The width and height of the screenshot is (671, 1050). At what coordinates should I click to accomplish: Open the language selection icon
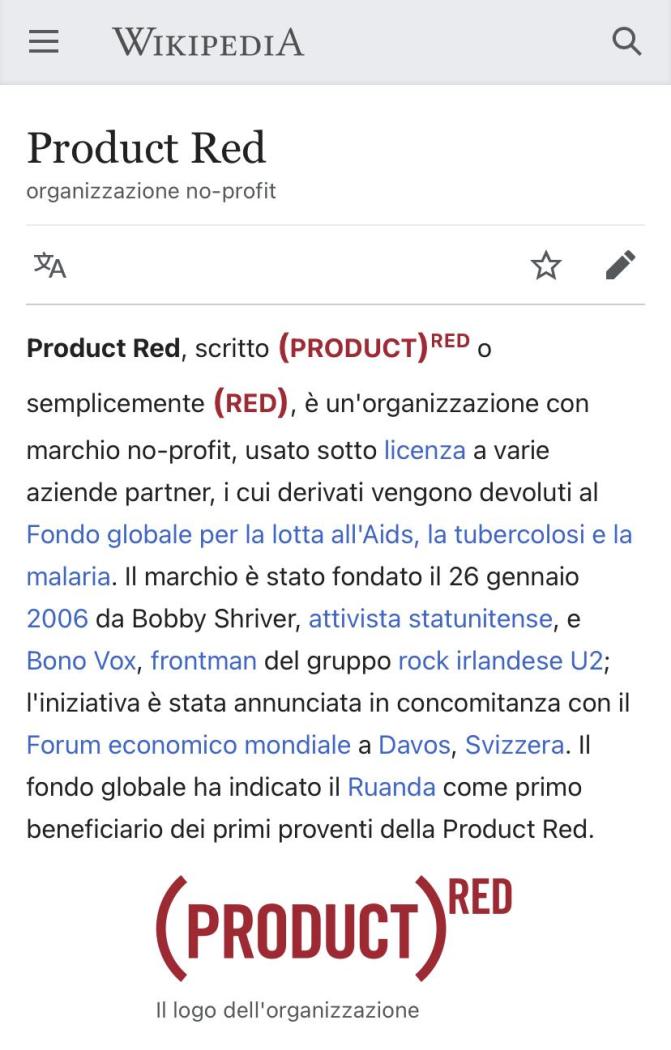tap(50, 265)
